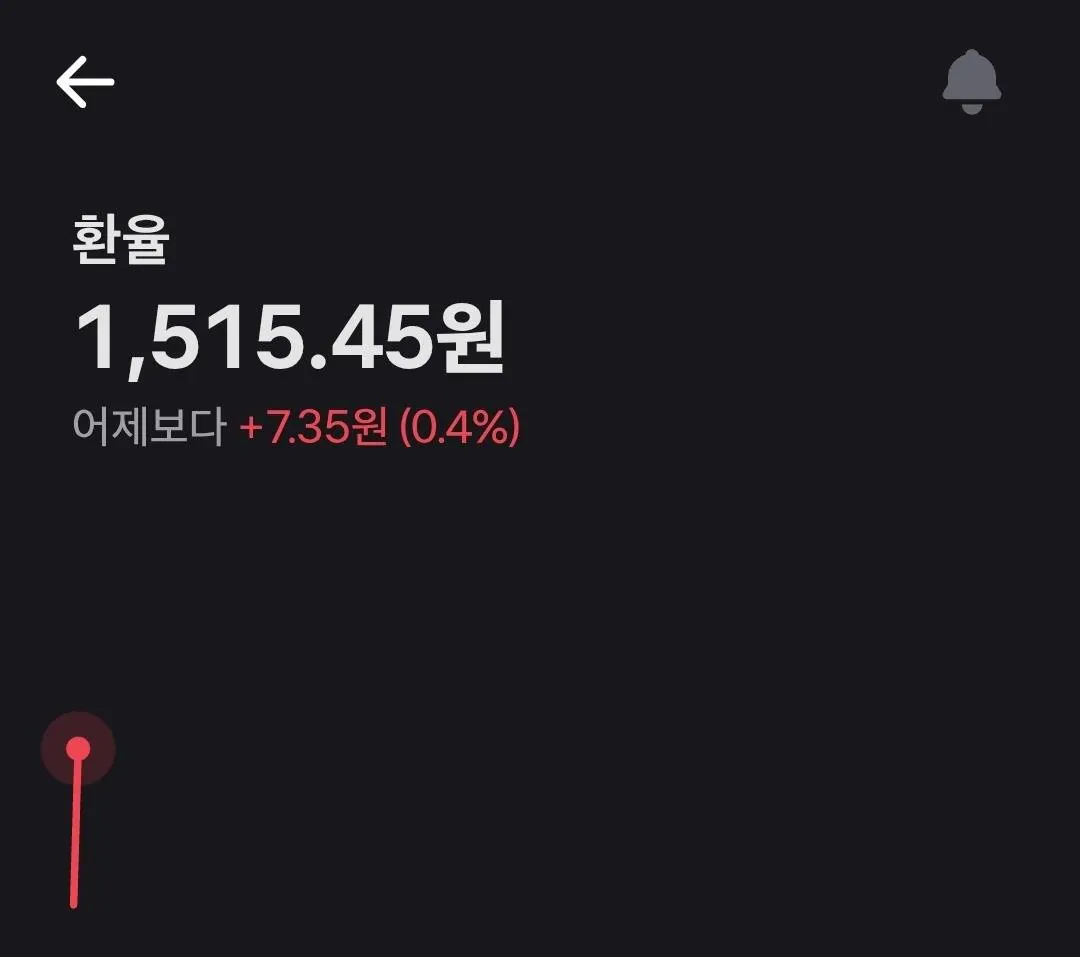This screenshot has width=1080, height=957.
Task: Go back using the arrow icon
Action: coord(85,81)
